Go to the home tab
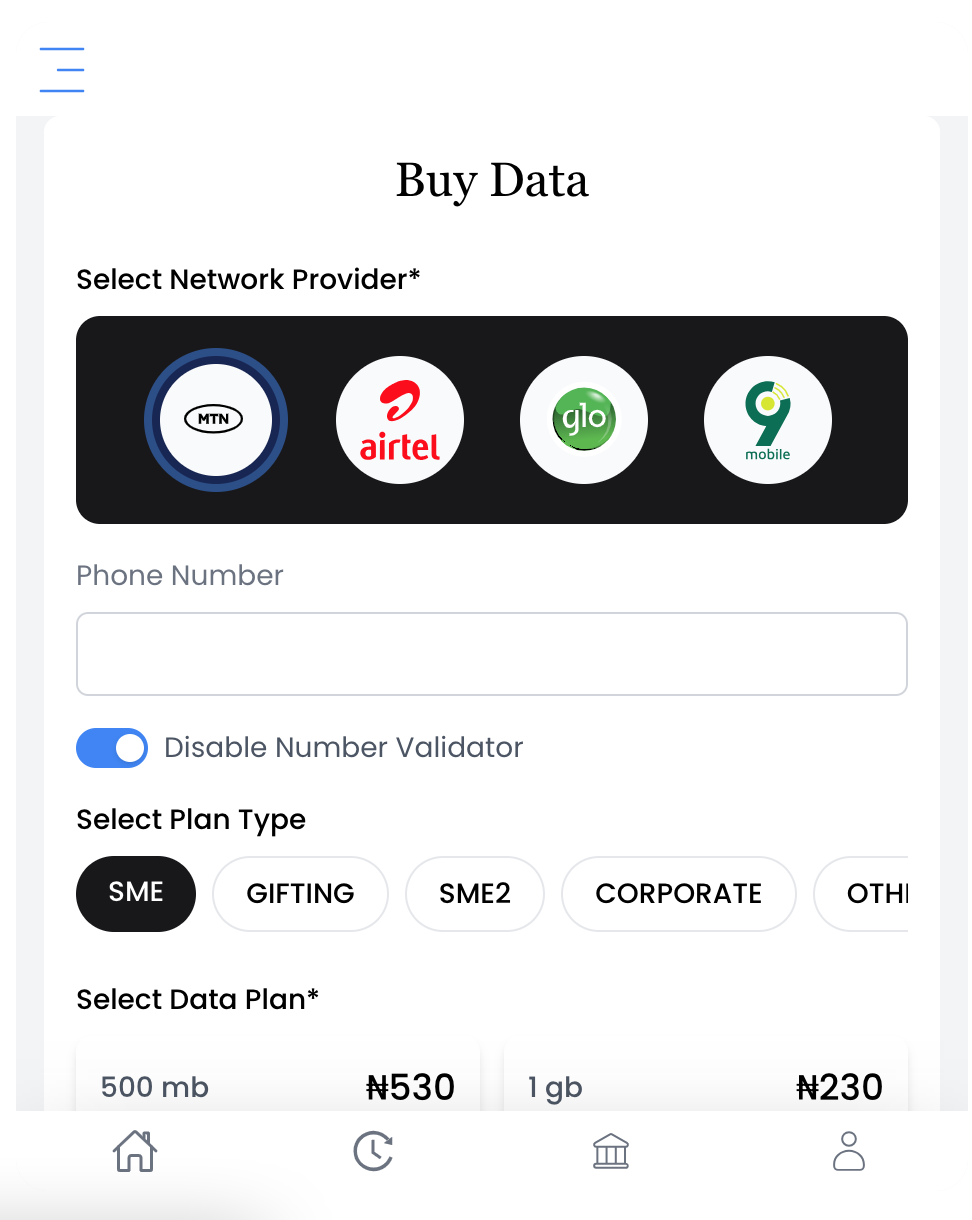The image size is (972, 1220). tap(135, 1152)
